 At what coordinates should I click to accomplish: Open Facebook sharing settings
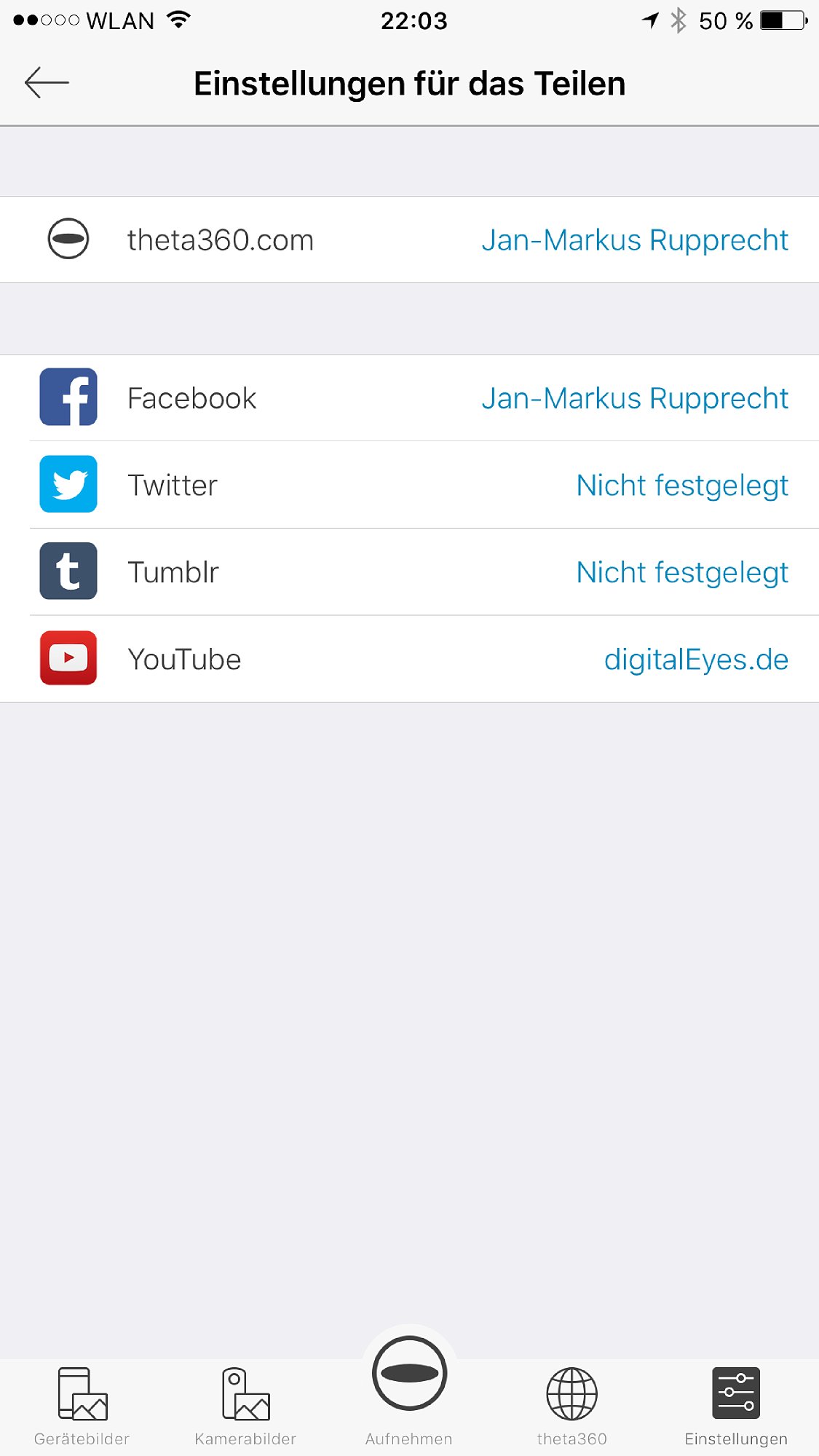point(409,398)
